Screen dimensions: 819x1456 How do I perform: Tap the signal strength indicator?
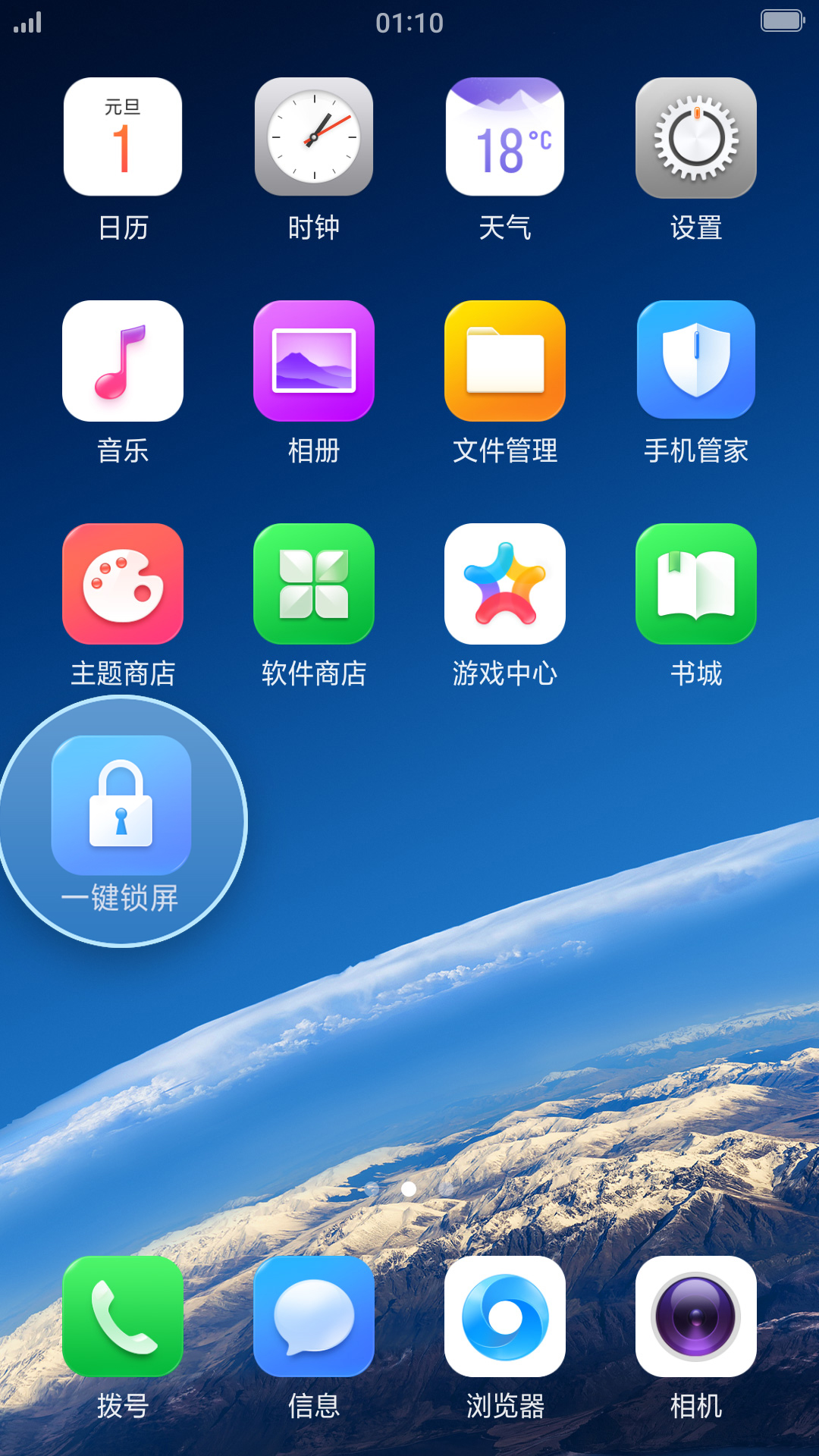pyautogui.click(x=29, y=21)
